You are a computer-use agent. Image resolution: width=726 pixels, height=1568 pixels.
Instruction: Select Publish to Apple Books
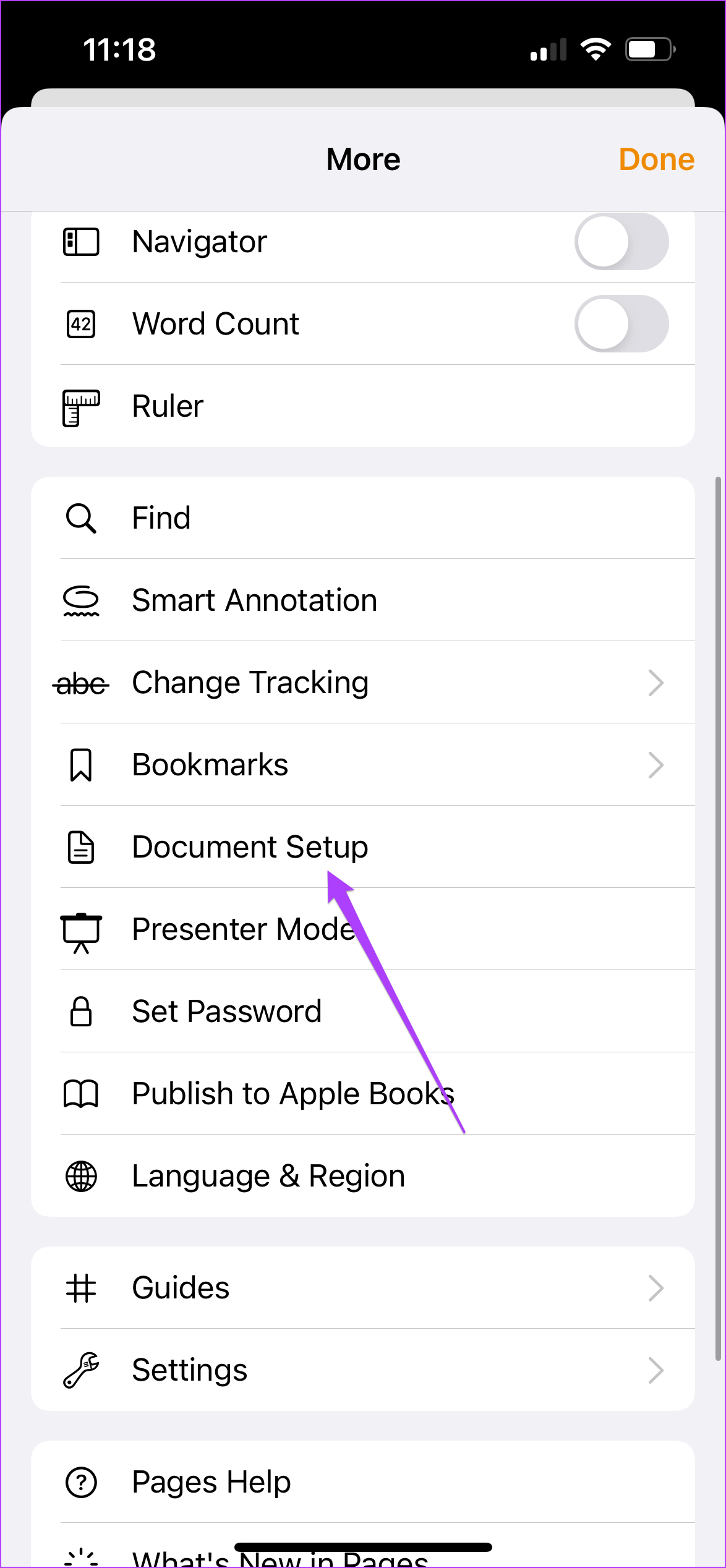363,1094
